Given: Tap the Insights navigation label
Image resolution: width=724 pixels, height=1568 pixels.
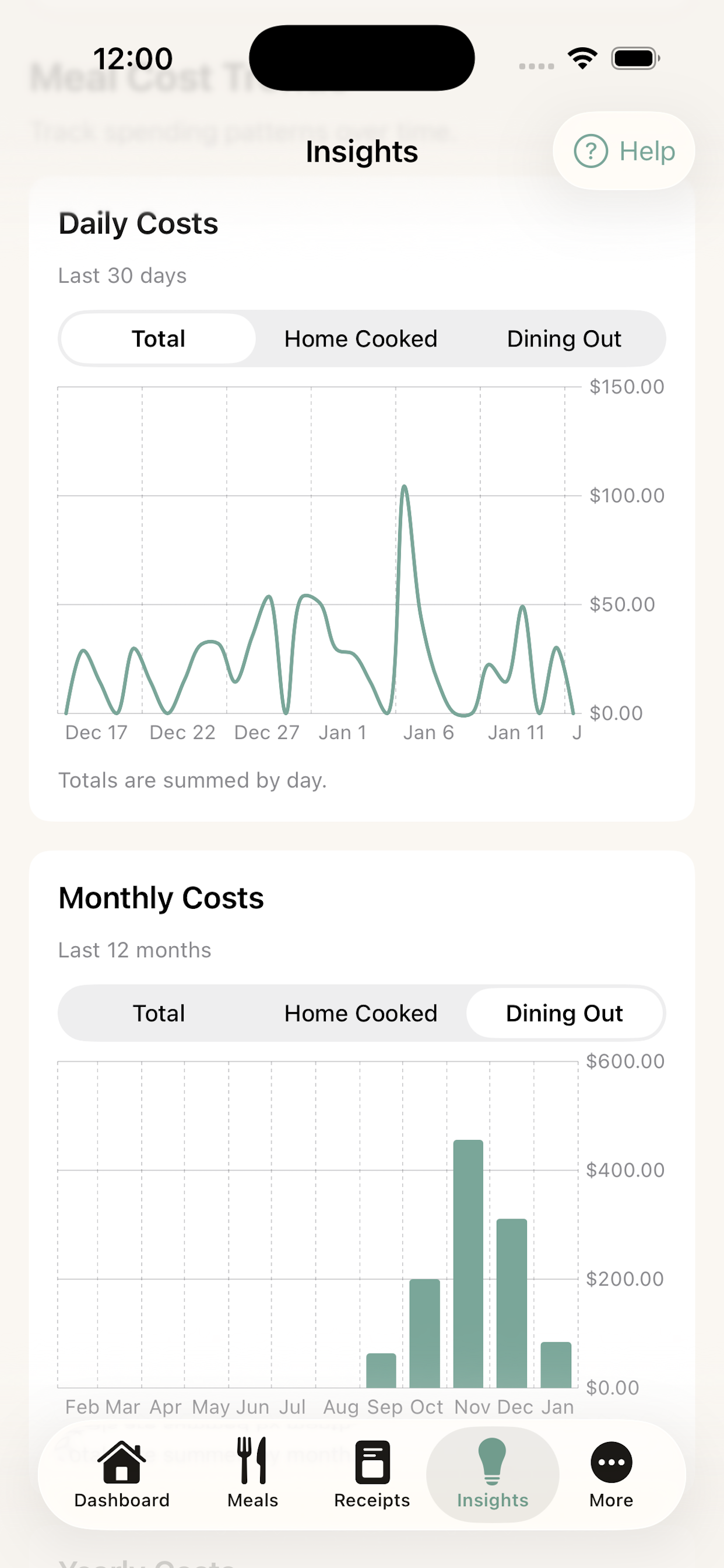Looking at the screenshot, I should [491, 1500].
